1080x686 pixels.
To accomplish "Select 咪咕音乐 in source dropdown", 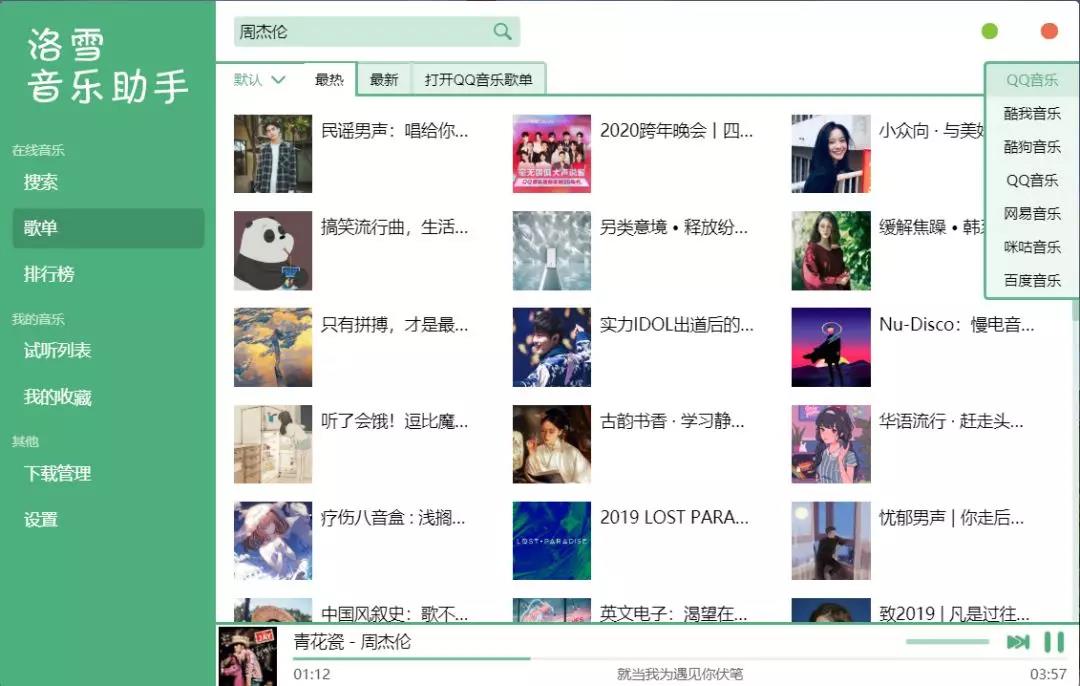I will click(1032, 247).
